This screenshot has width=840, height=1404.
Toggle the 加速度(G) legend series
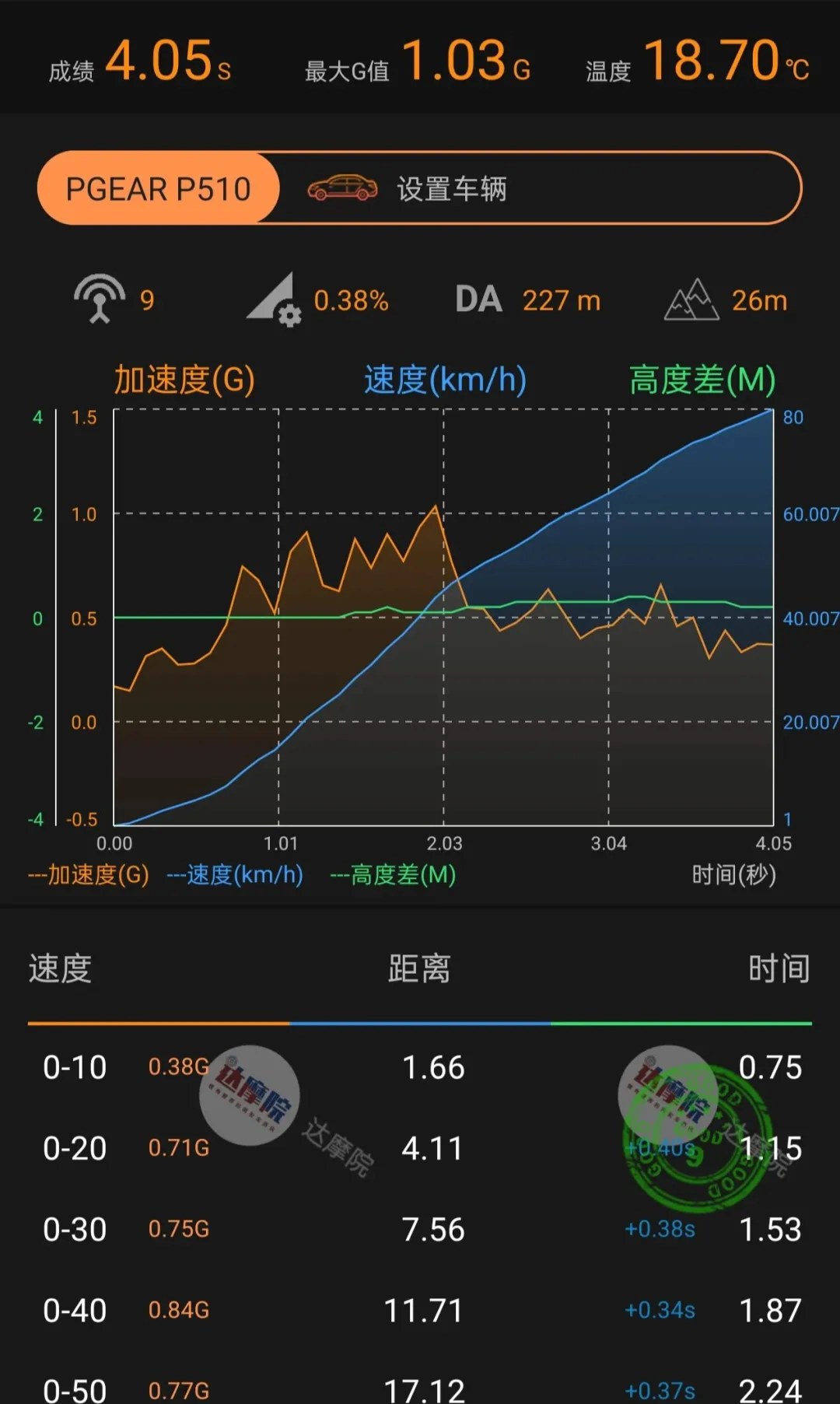coord(89,875)
